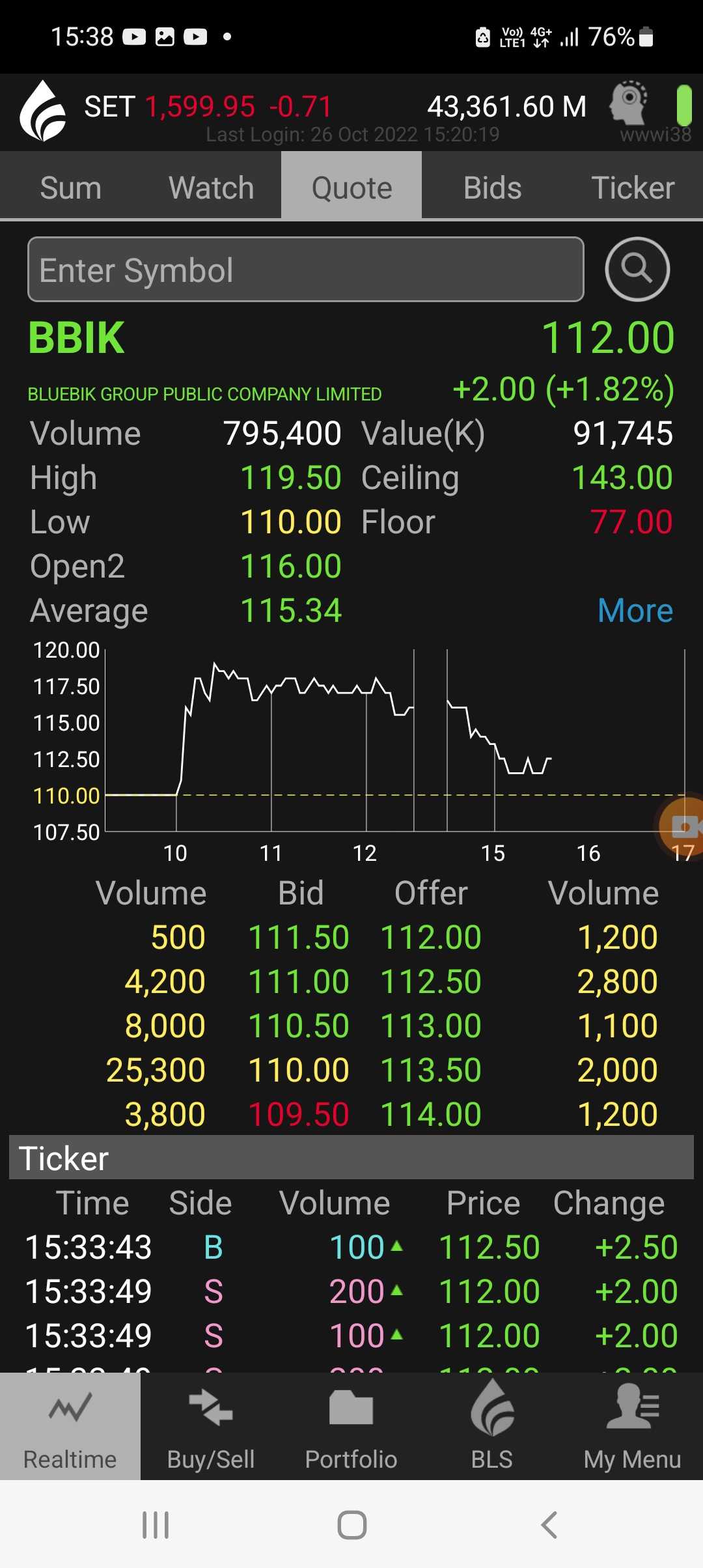Open My Menu
Viewport: 703px width, 1568px height.
point(632,1426)
